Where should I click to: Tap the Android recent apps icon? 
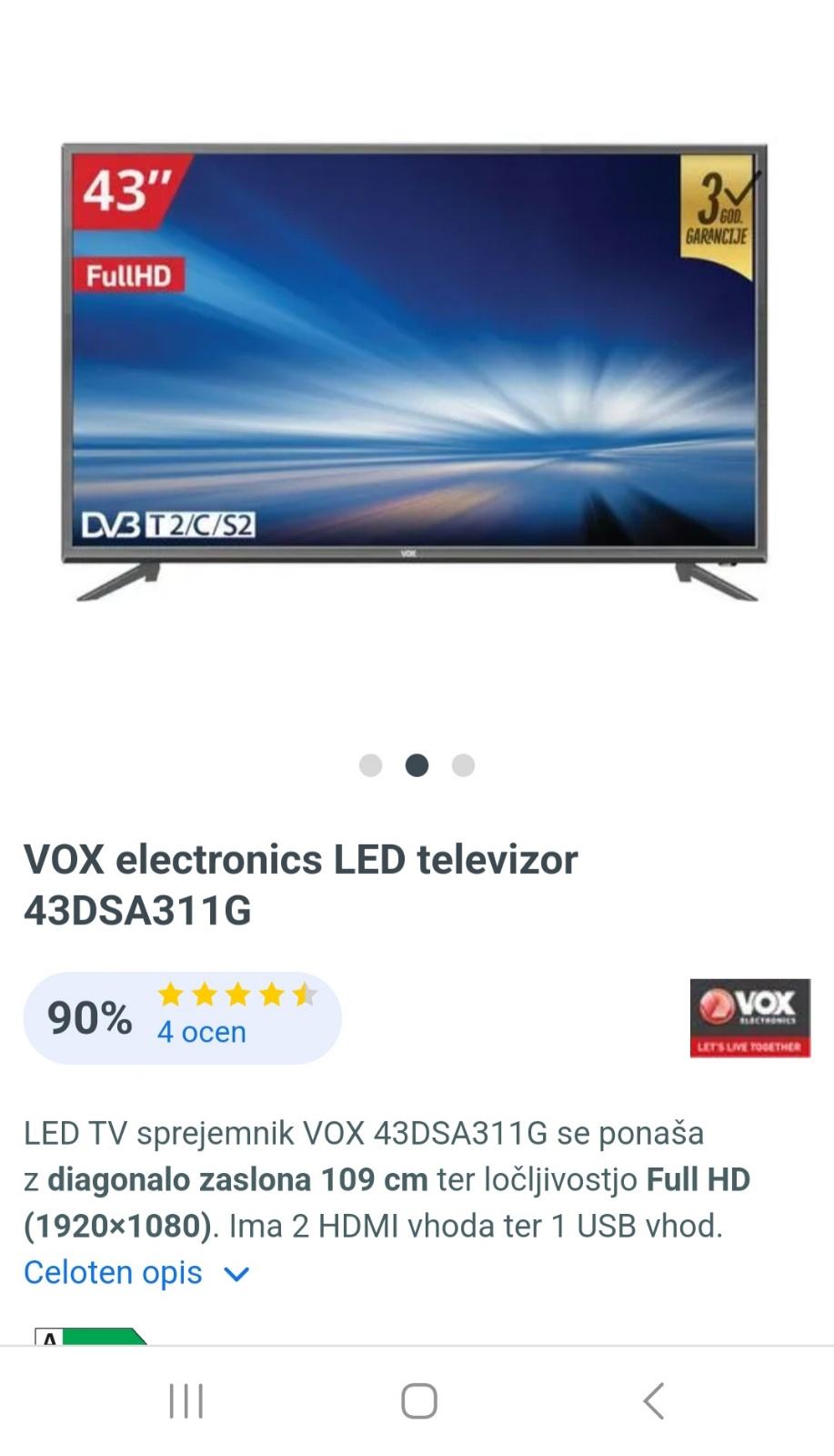[x=185, y=1401]
